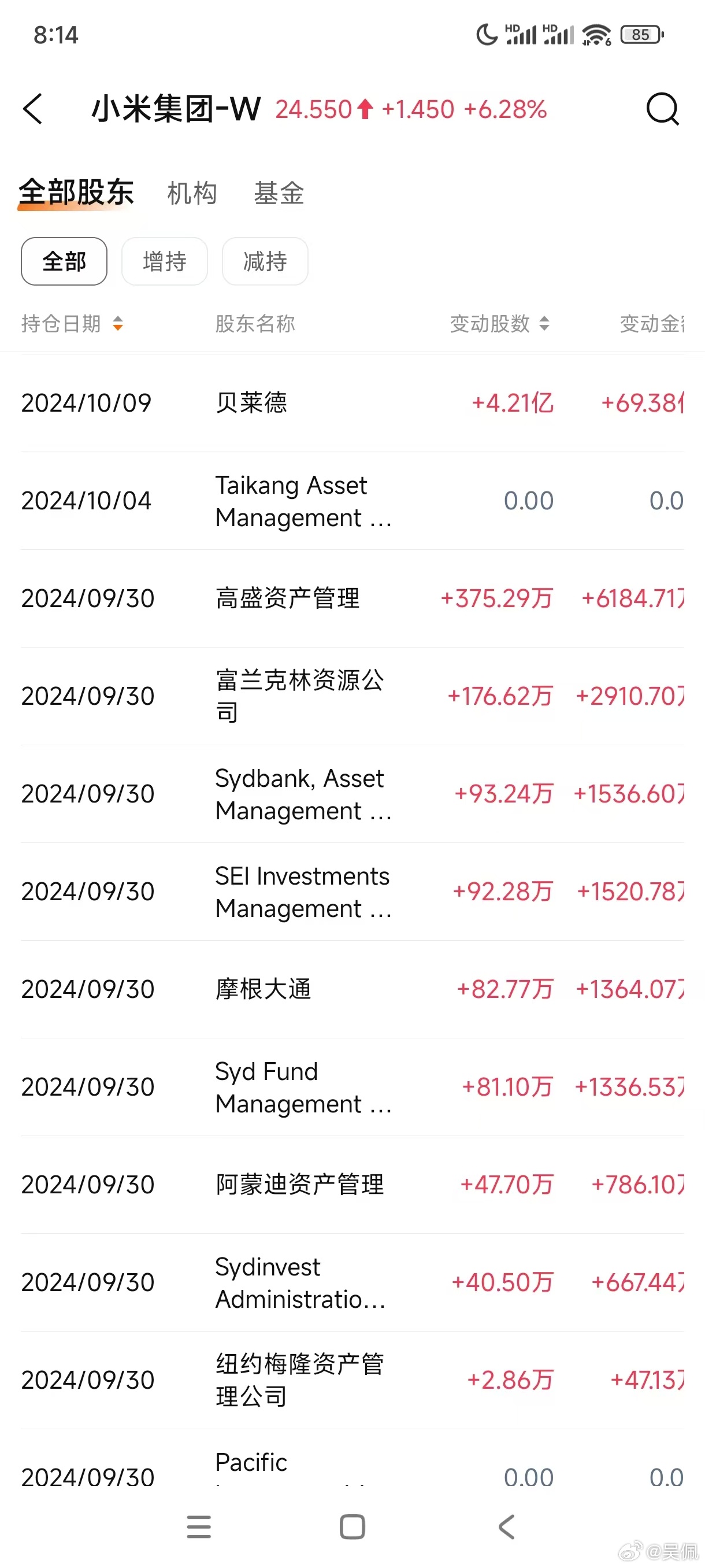Open the system recent apps menu
Image resolution: width=705 pixels, height=1568 pixels.
[199, 1526]
